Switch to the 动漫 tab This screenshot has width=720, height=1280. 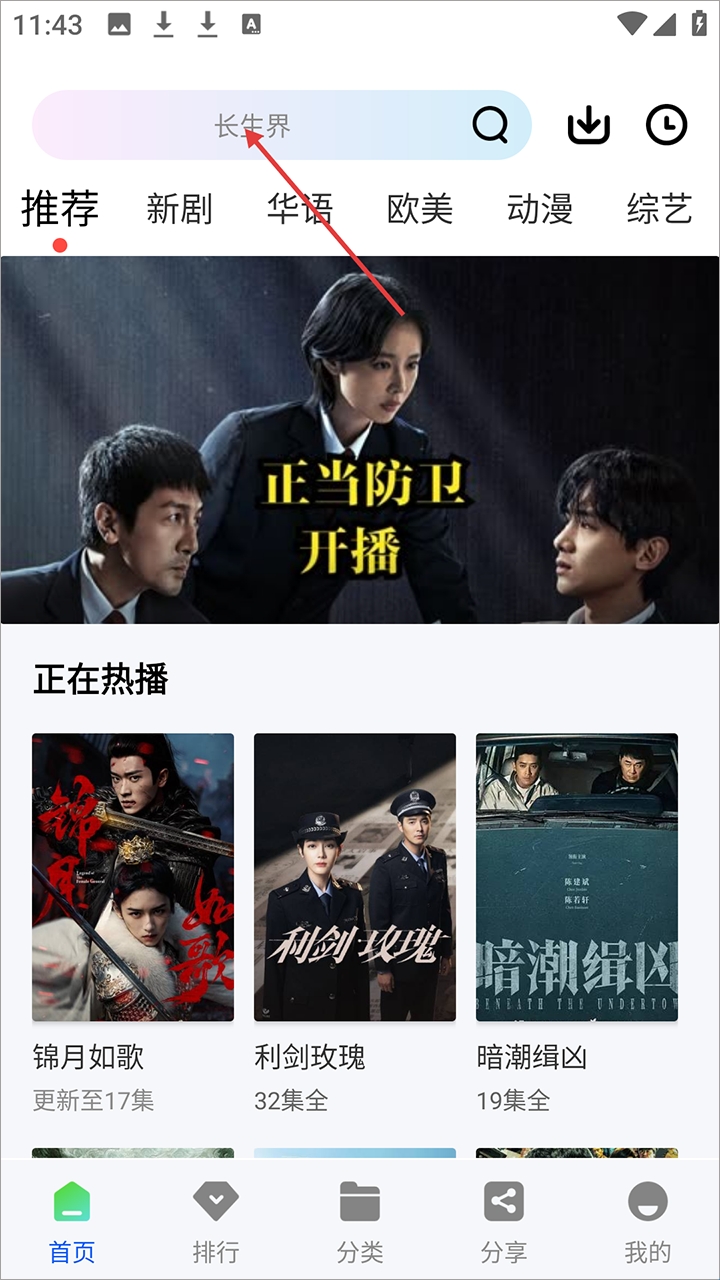[539, 209]
